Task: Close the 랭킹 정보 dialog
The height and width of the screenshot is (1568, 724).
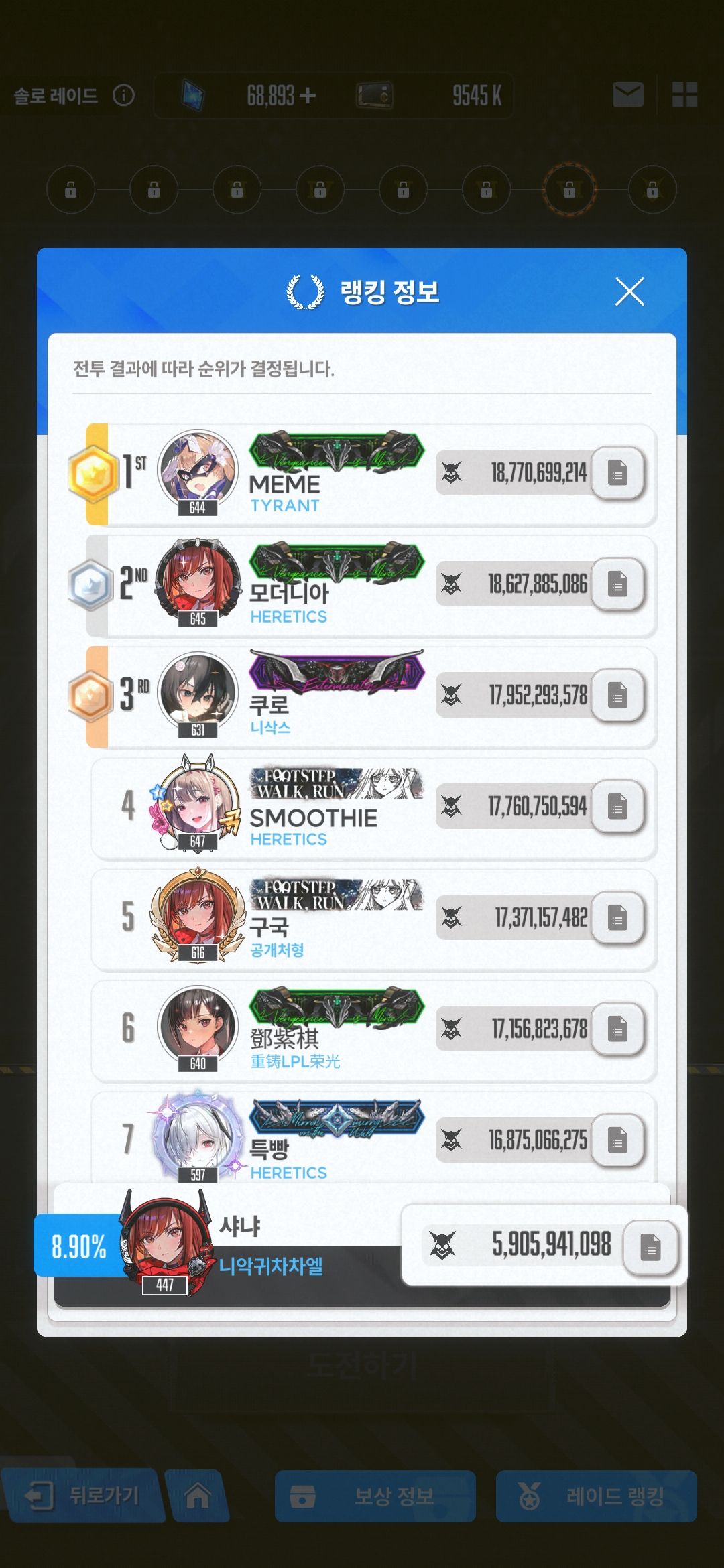Action: pyautogui.click(x=629, y=291)
